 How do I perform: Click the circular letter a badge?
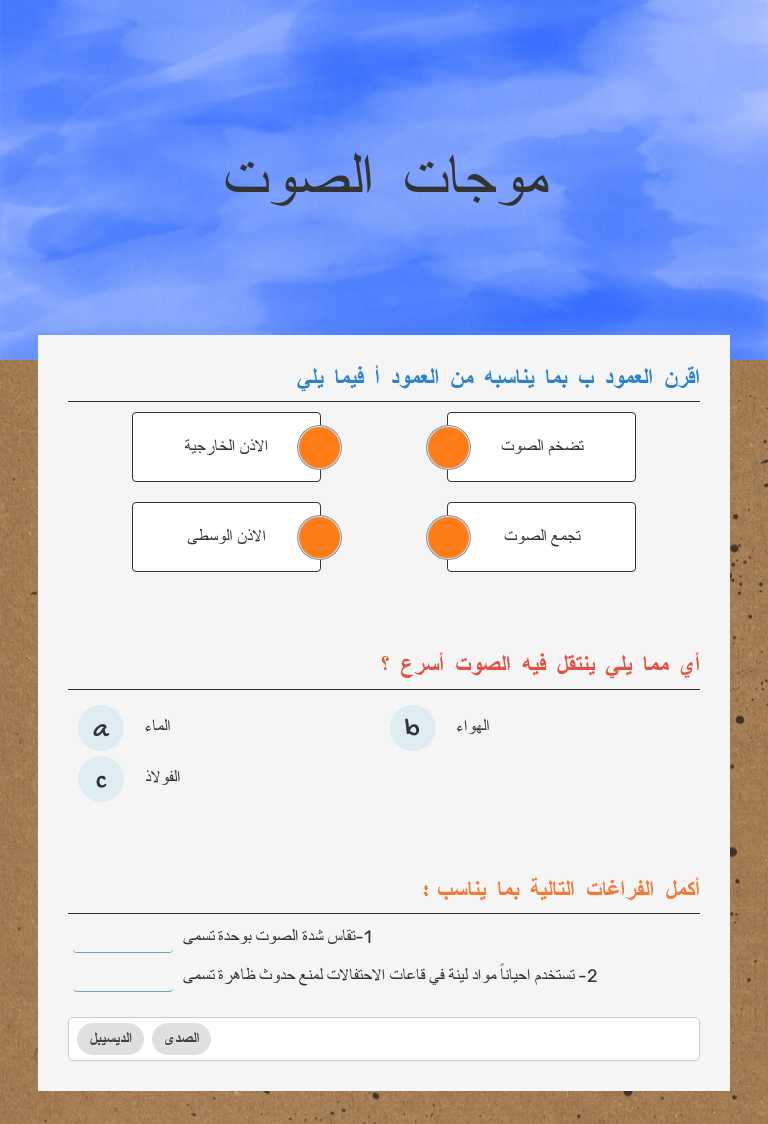click(101, 728)
